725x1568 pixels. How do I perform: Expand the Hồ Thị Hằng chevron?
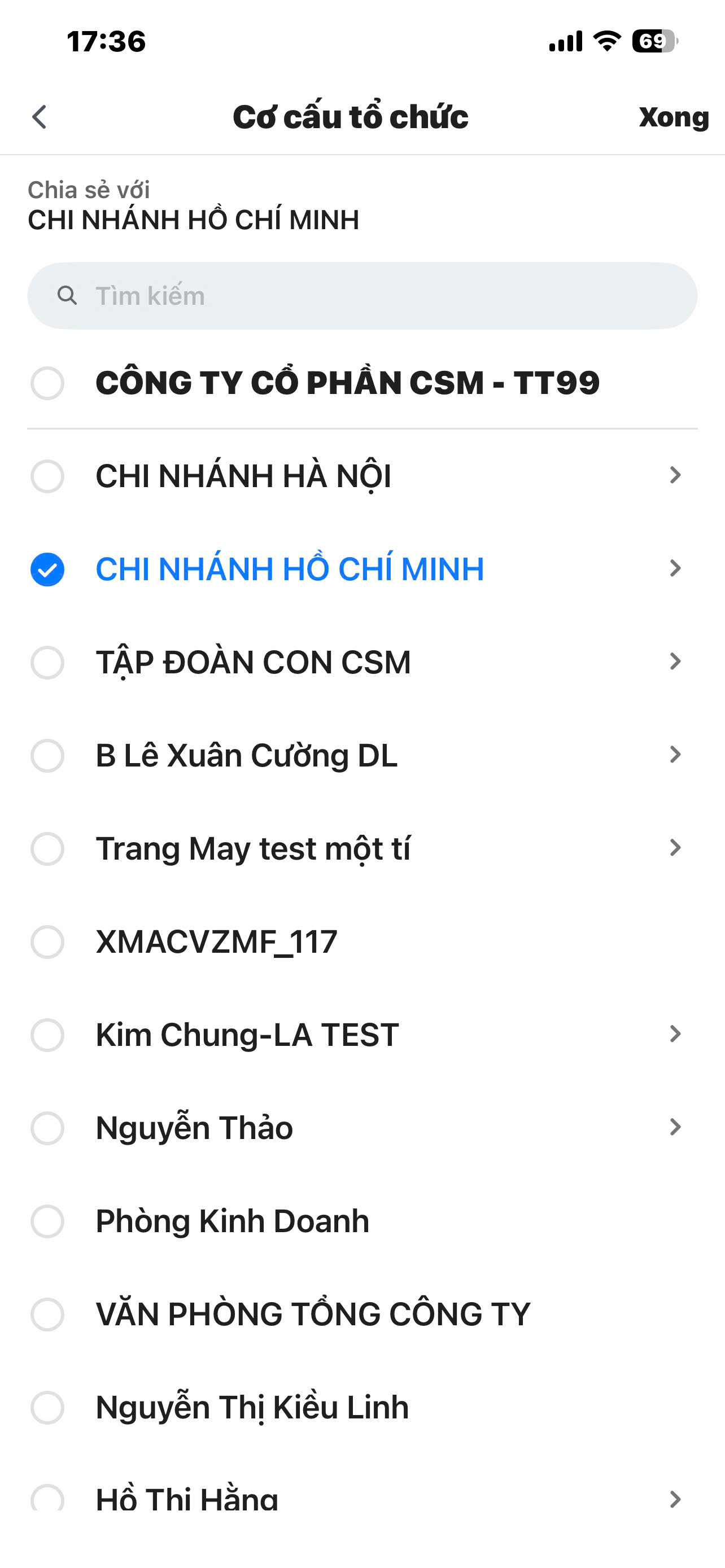pyautogui.click(x=675, y=1499)
